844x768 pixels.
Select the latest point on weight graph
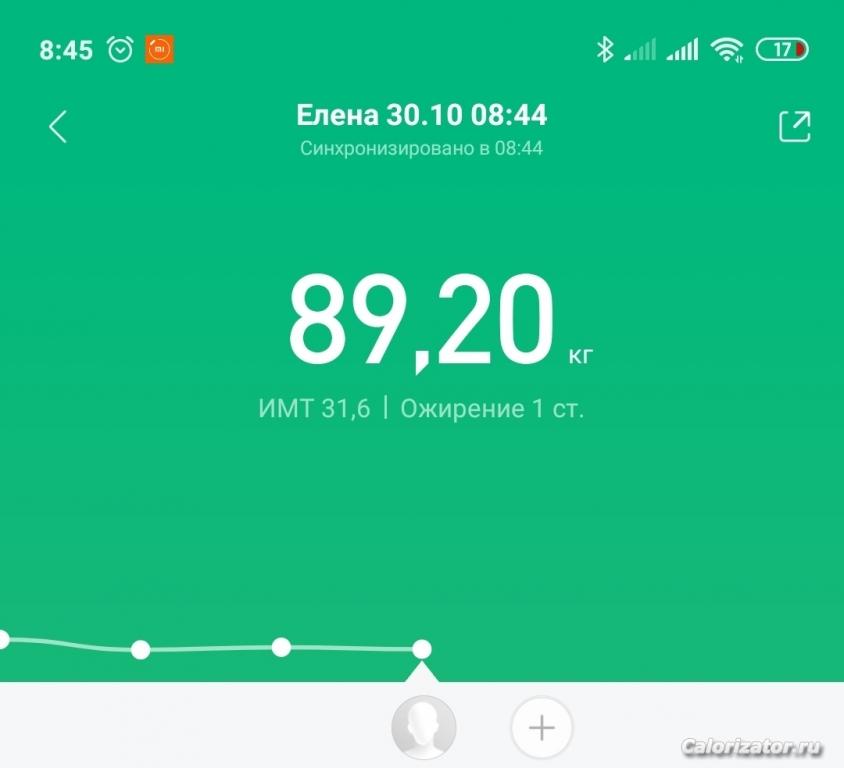click(422, 649)
